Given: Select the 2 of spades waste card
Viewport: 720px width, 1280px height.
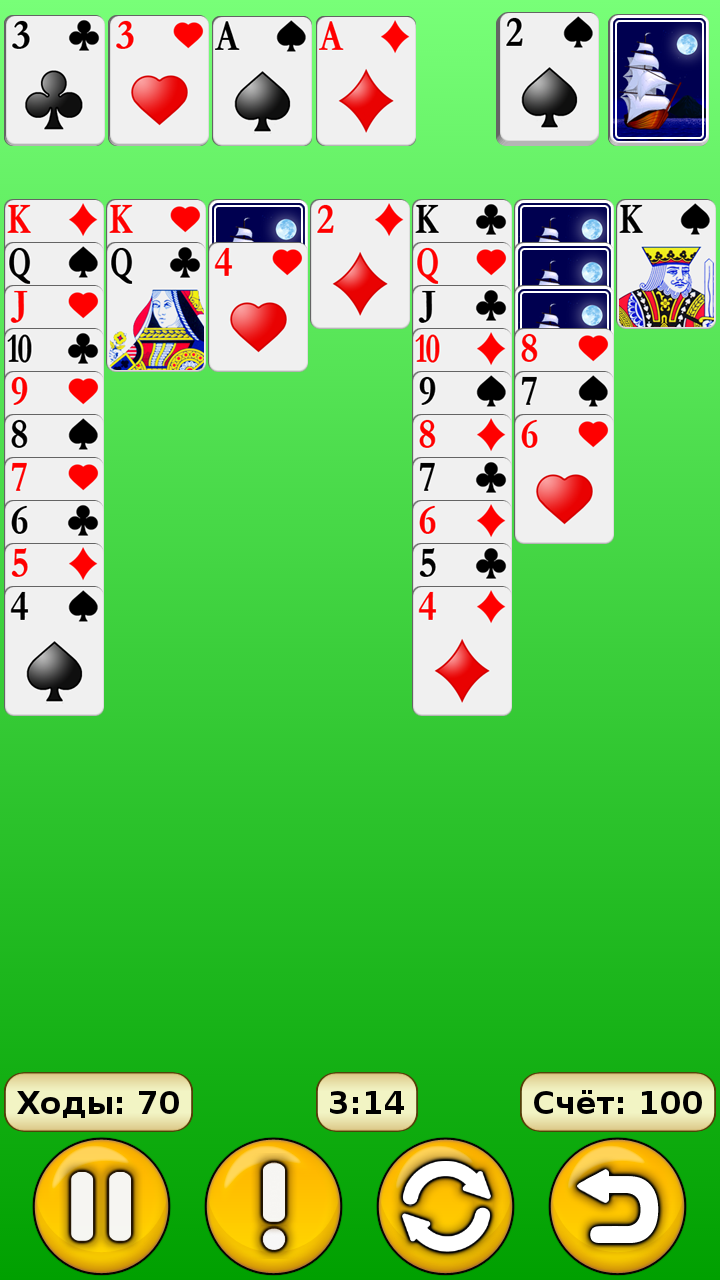Looking at the screenshot, I should click(548, 77).
